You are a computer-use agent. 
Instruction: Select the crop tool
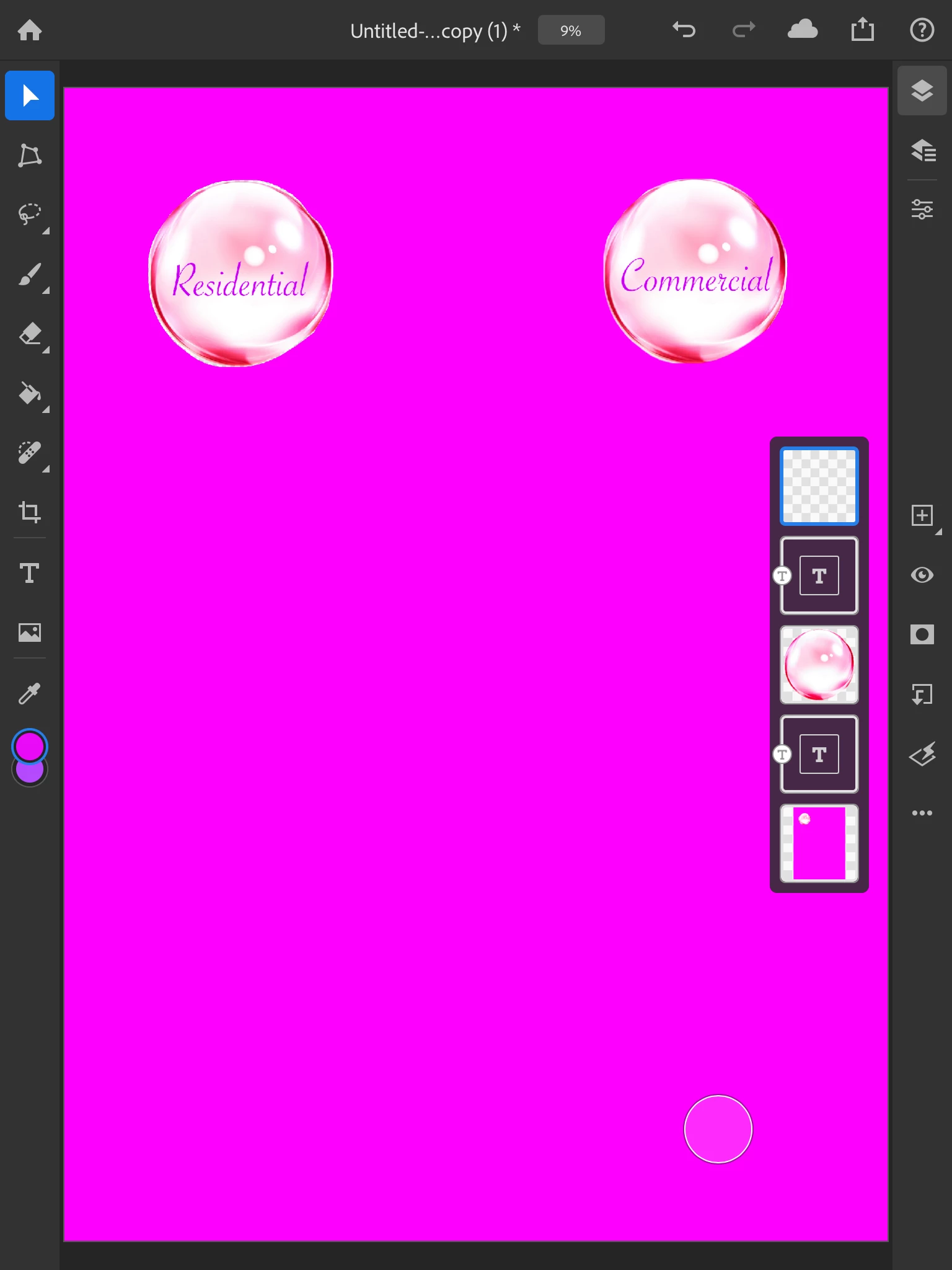pos(29,512)
